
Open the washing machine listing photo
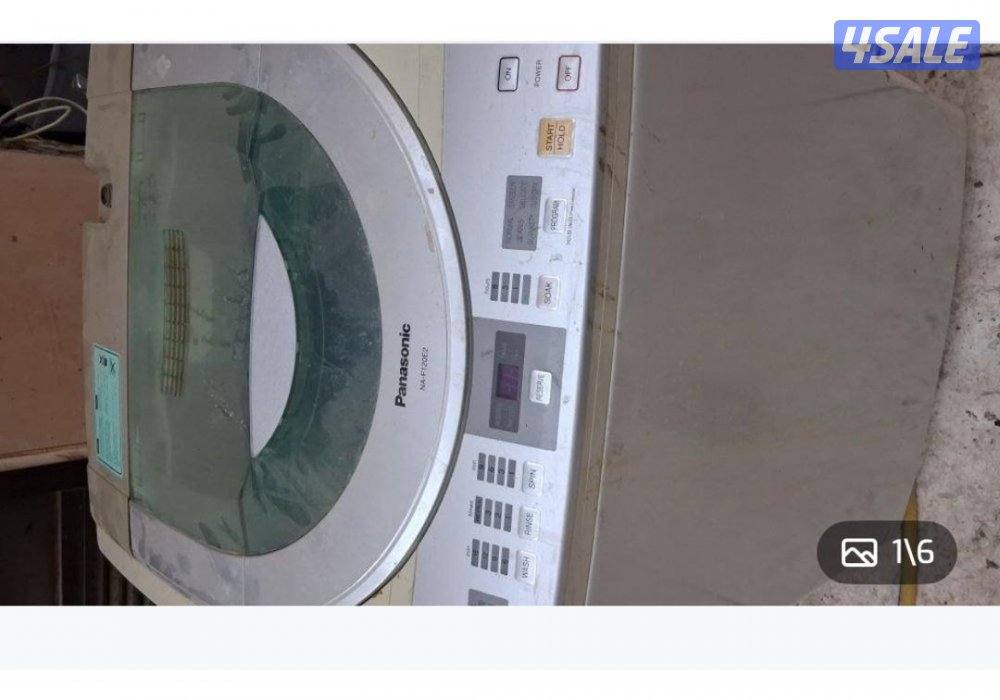500,325
